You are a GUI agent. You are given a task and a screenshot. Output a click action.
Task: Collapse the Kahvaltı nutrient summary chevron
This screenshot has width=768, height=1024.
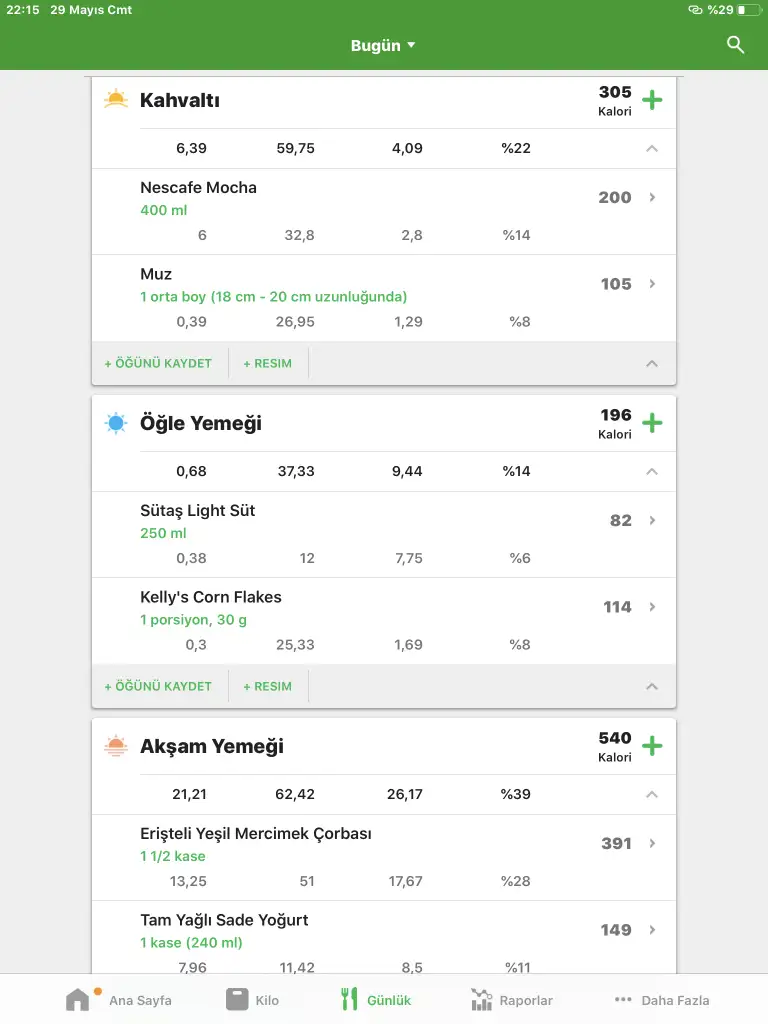pyautogui.click(x=652, y=148)
